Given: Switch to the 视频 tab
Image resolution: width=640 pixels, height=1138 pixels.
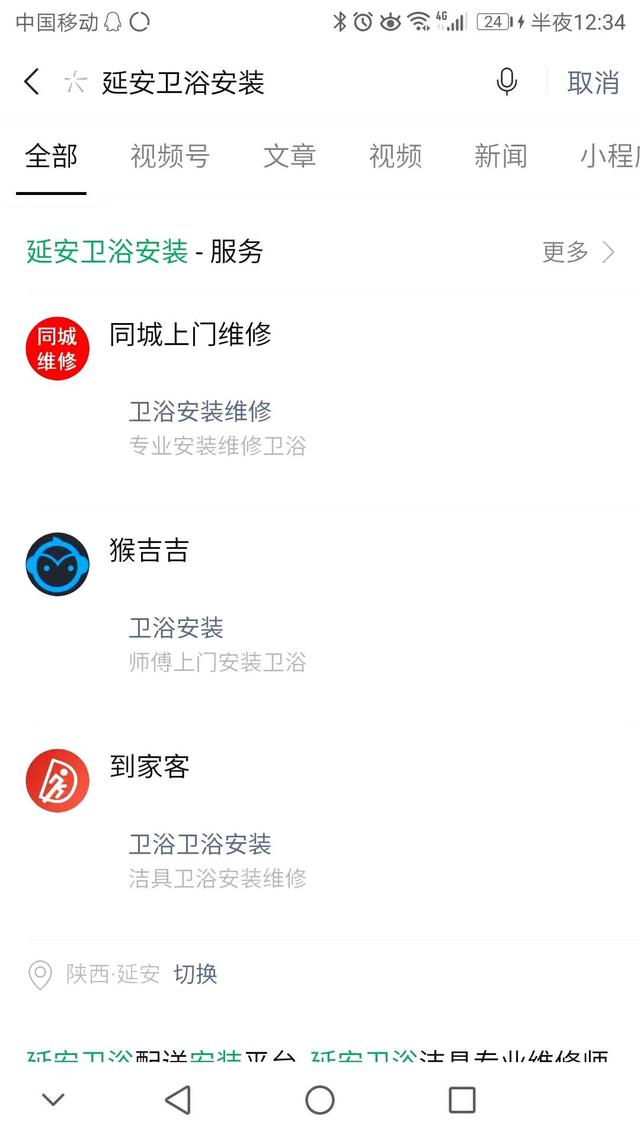Looking at the screenshot, I should 395,156.
